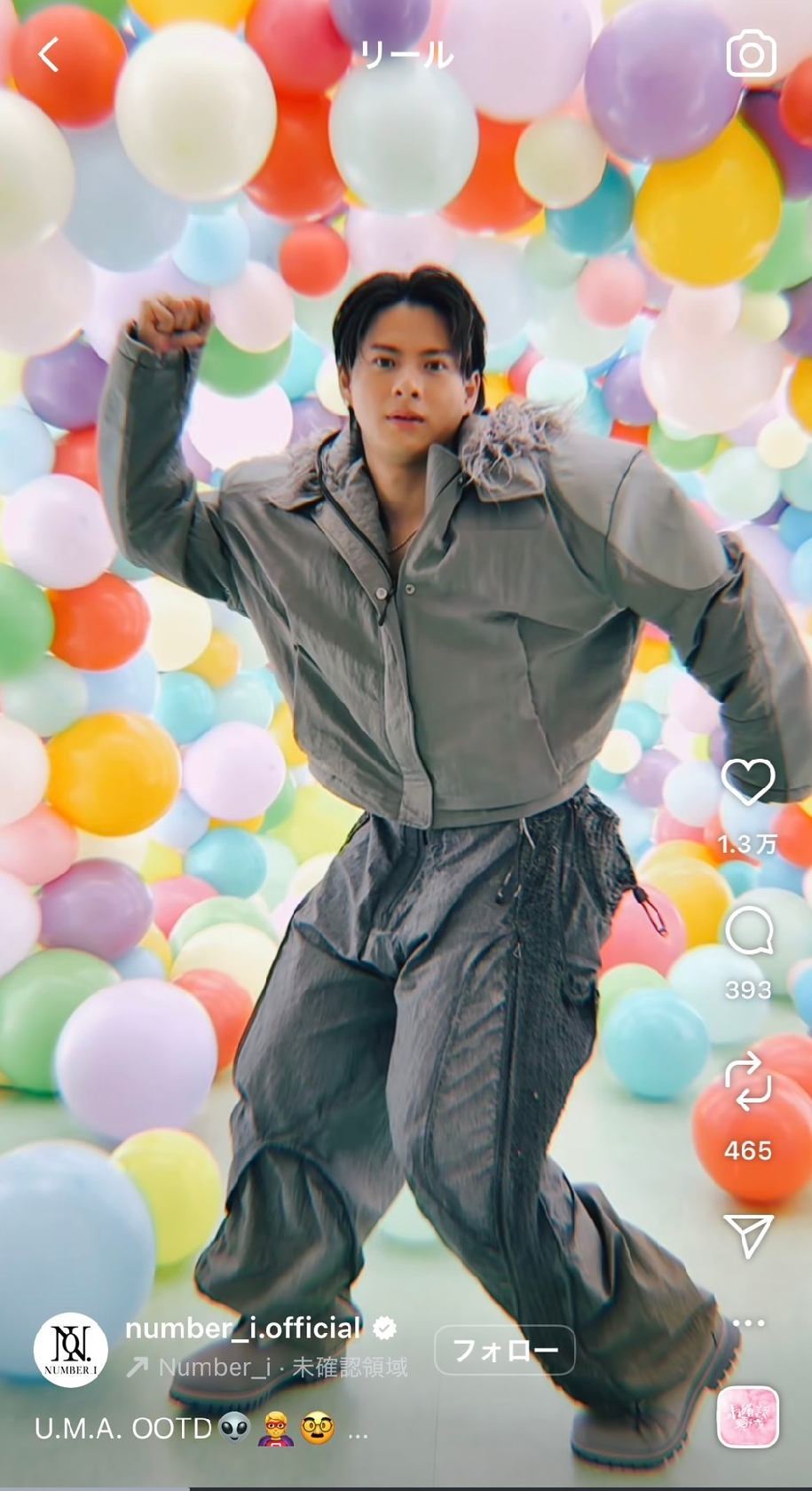Like this reel with the heart icon

(747, 781)
